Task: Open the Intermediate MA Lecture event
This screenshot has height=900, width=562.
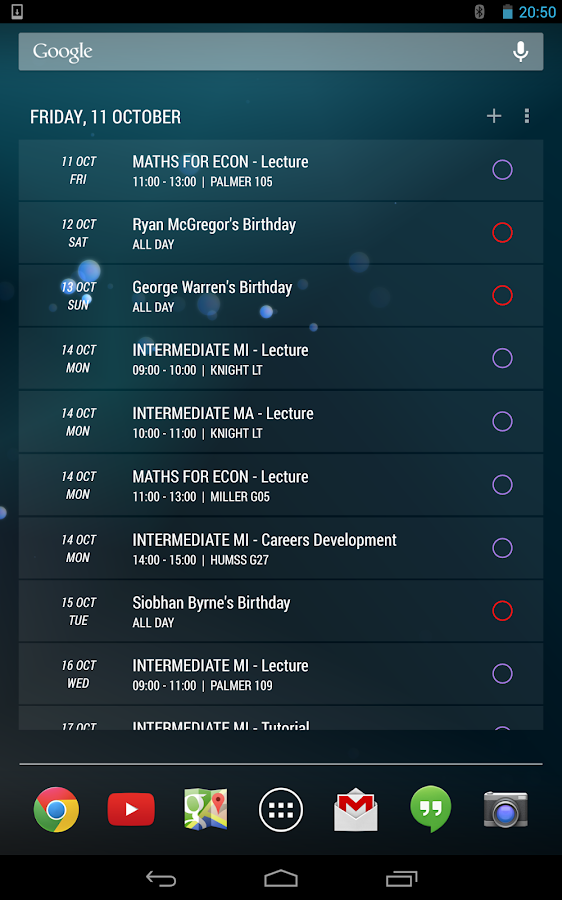Action: point(281,422)
